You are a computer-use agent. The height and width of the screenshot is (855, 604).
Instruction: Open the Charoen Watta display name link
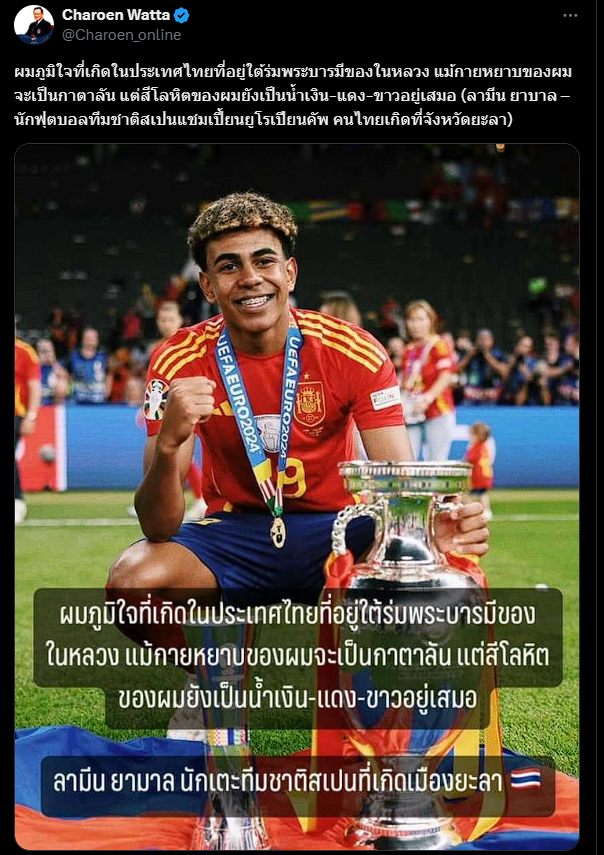(x=115, y=15)
